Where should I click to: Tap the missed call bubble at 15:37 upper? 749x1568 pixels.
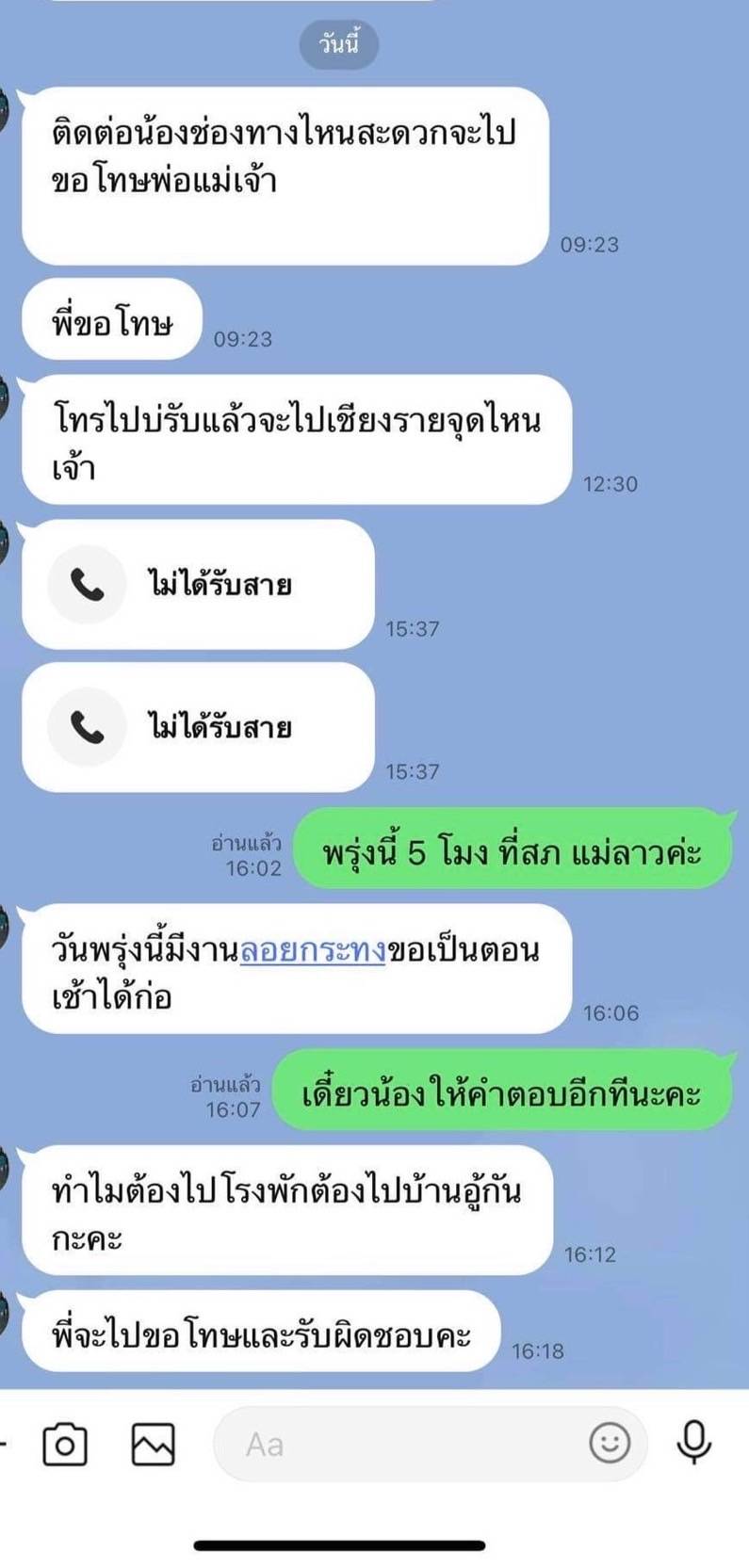pos(198,585)
